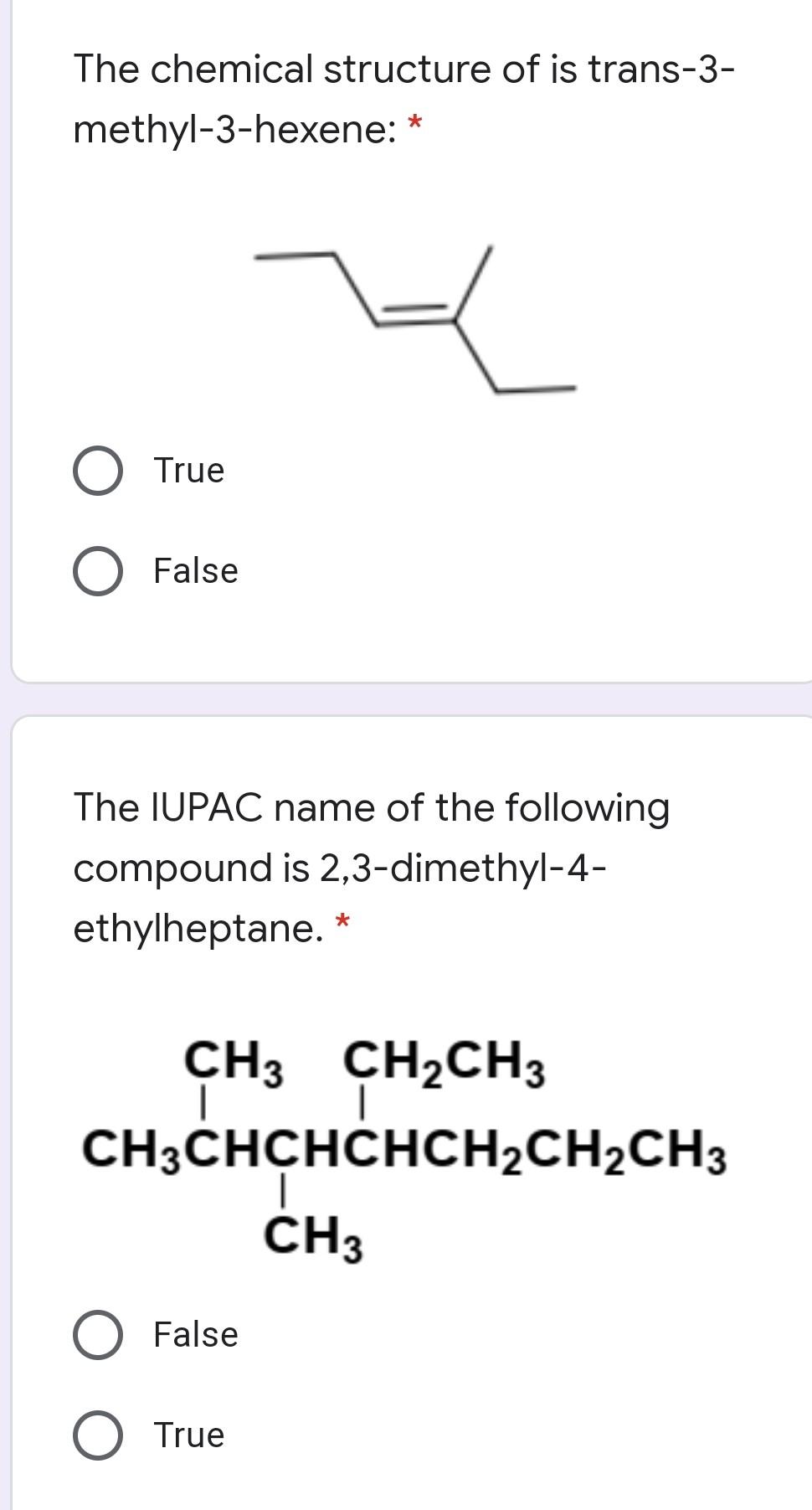
Task: Click the red asterisk on the second question
Action: [x=342, y=924]
